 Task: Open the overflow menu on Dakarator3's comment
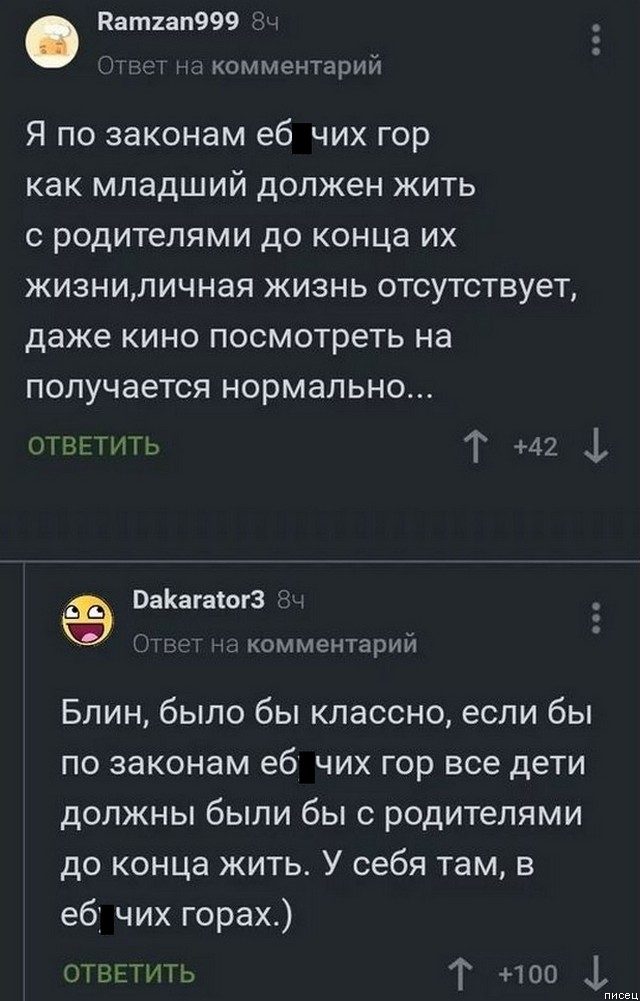coord(597,616)
